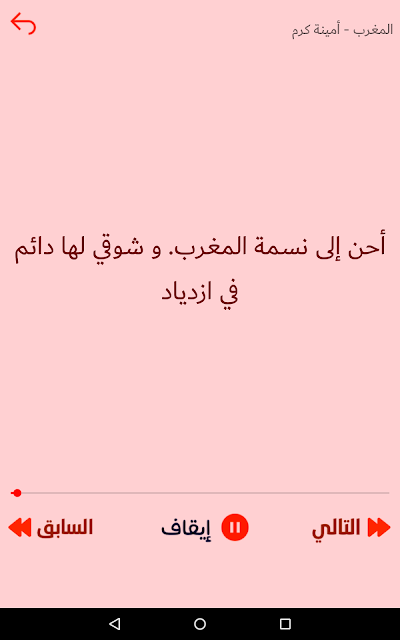Open the recent apps view
The width and height of the screenshot is (400, 640).
285,624
